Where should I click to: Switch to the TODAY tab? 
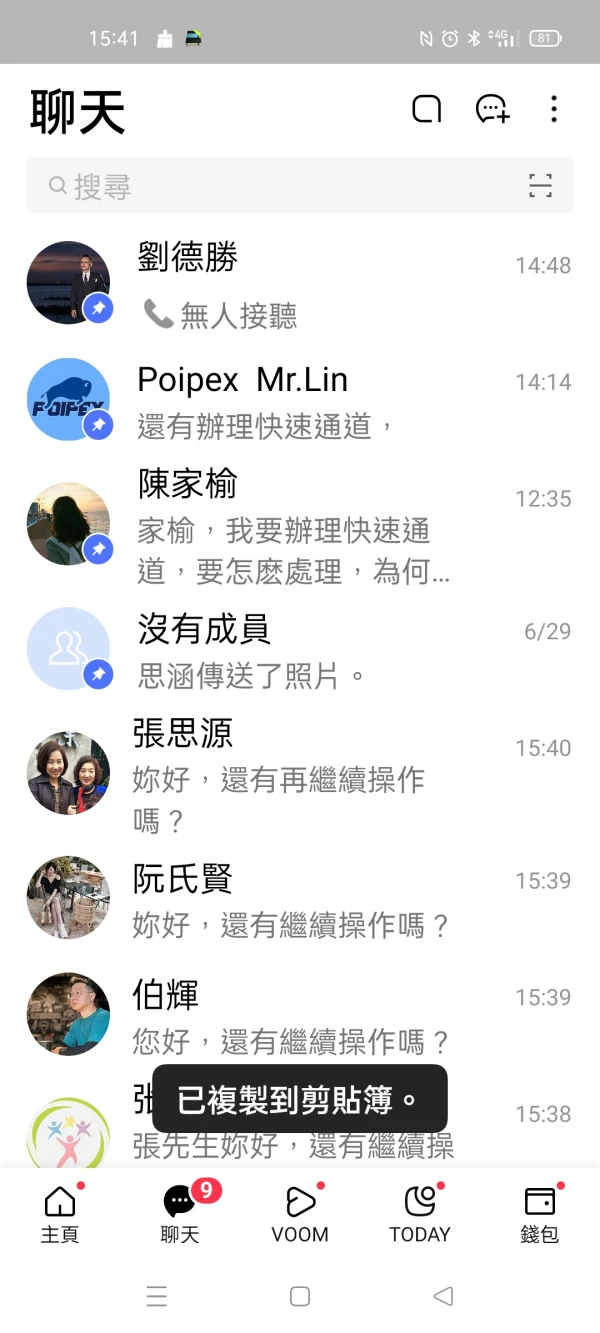[x=420, y=1213]
